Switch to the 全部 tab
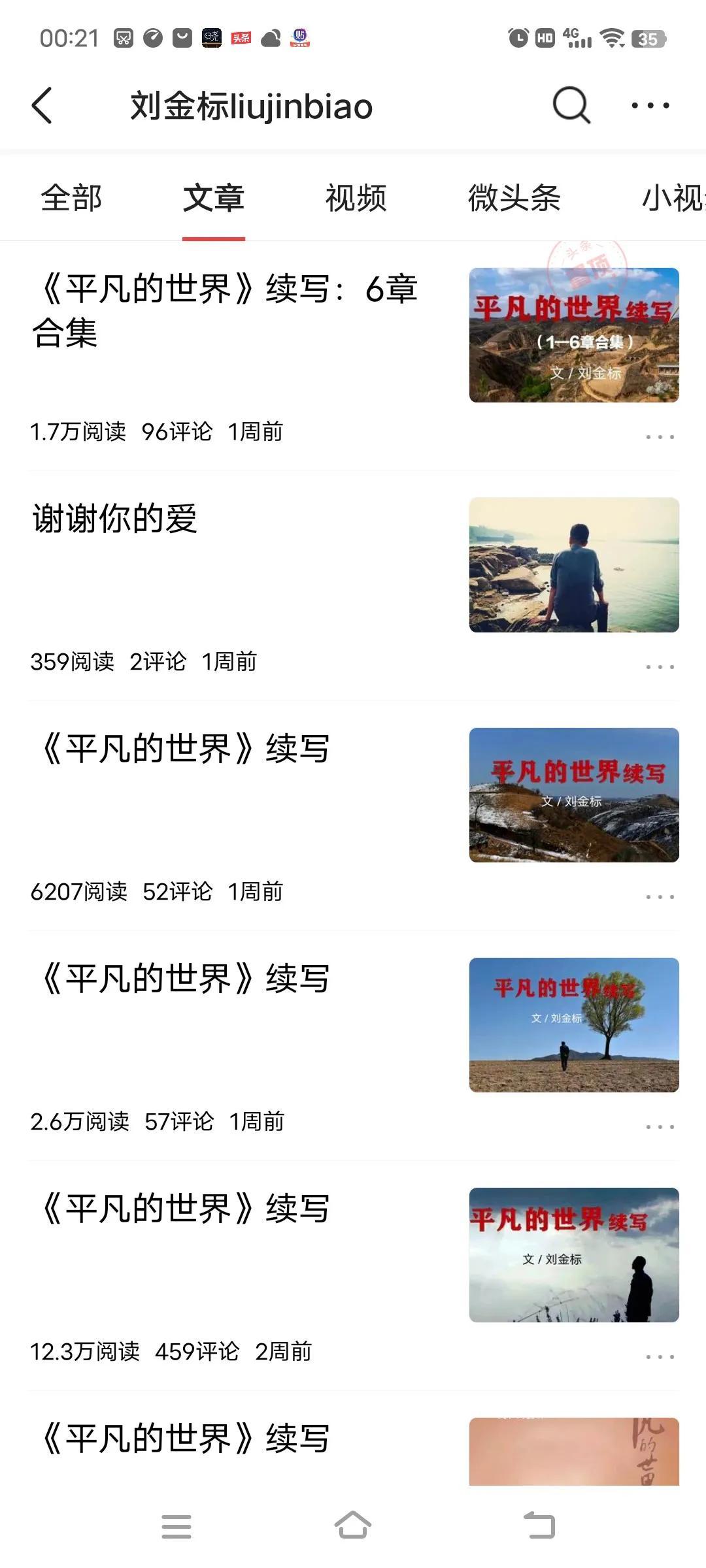 (x=71, y=198)
